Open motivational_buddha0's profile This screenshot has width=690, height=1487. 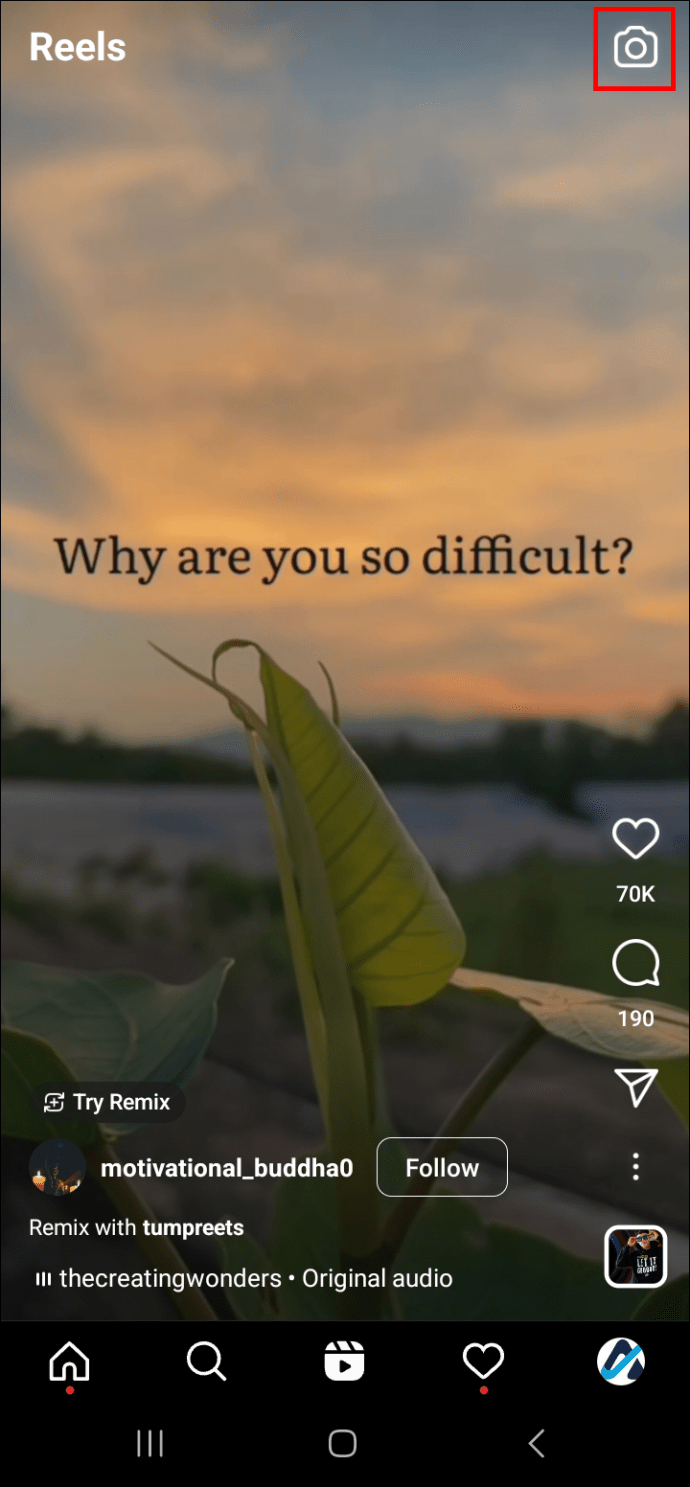pyautogui.click(x=227, y=1168)
